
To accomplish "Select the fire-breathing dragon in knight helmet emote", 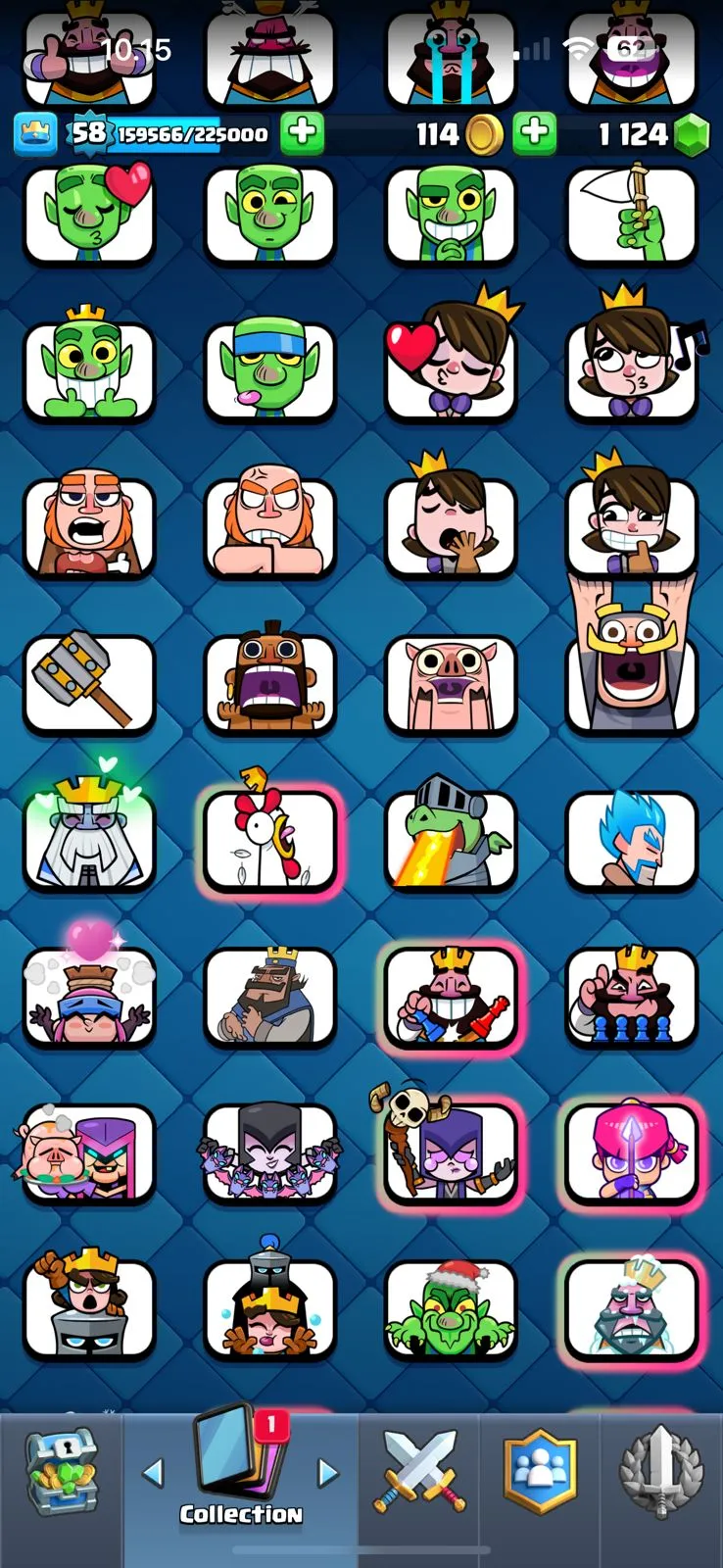I will click(x=451, y=840).
